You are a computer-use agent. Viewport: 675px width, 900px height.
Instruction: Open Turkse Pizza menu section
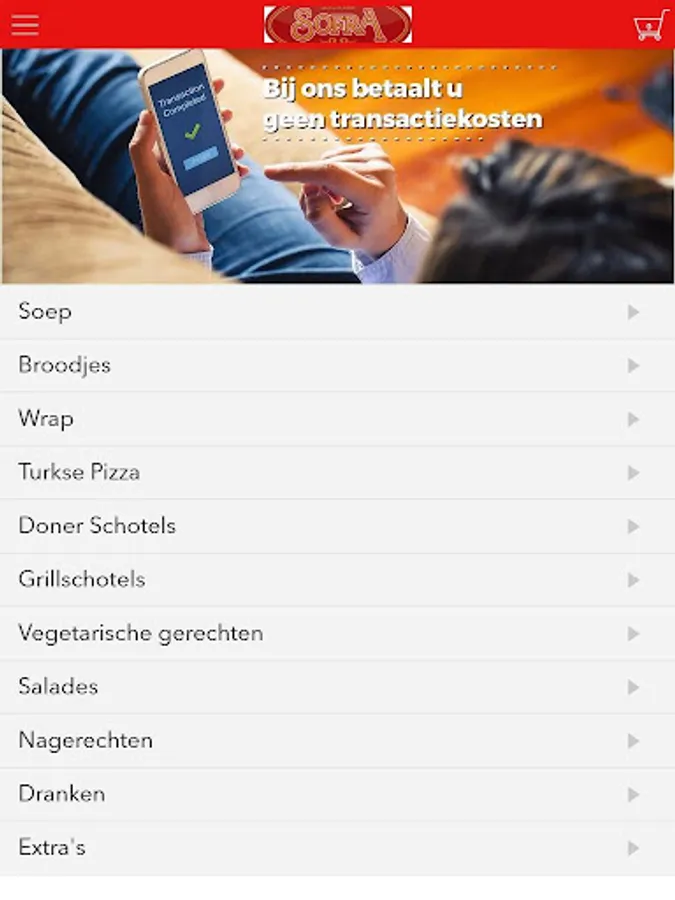coord(338,472)
